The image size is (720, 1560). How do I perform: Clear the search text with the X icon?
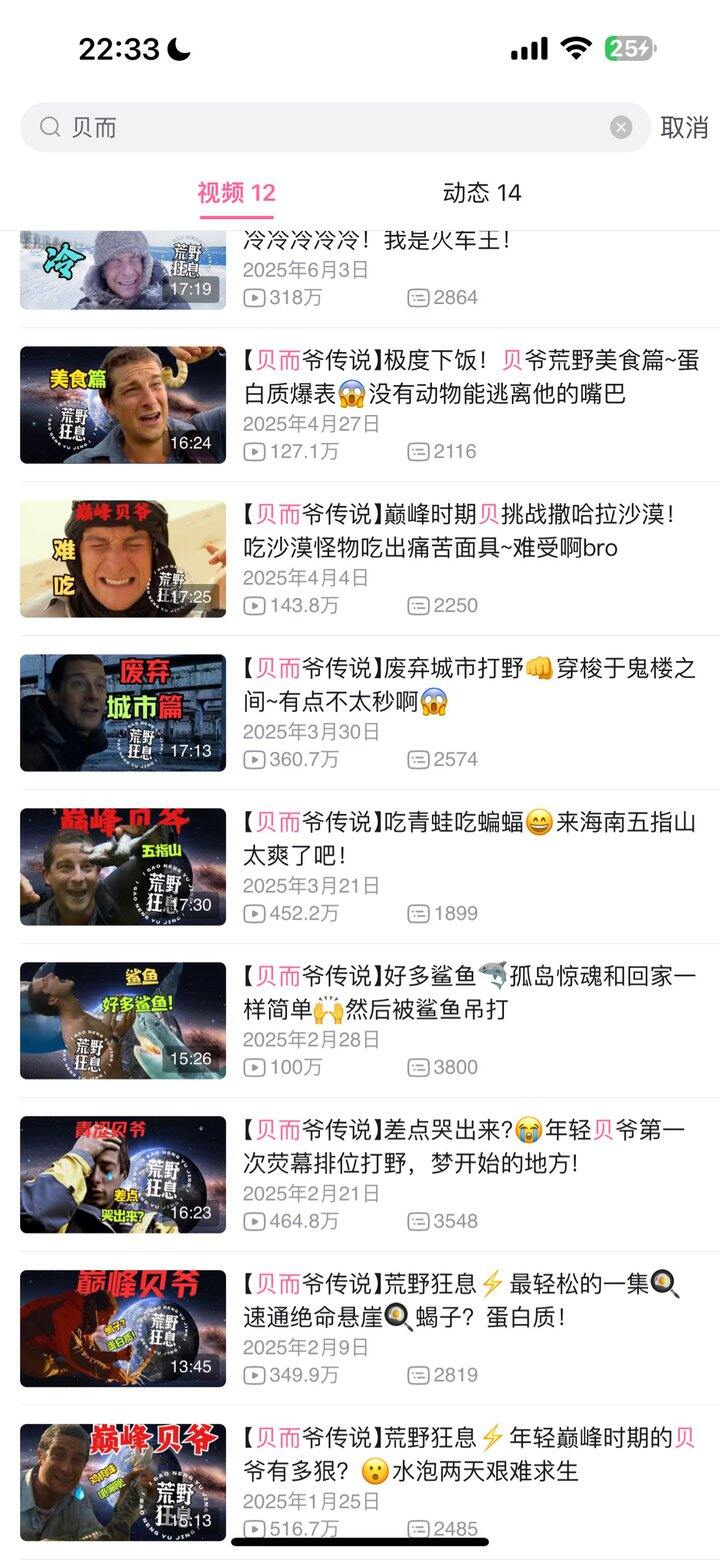click(621, 127)
